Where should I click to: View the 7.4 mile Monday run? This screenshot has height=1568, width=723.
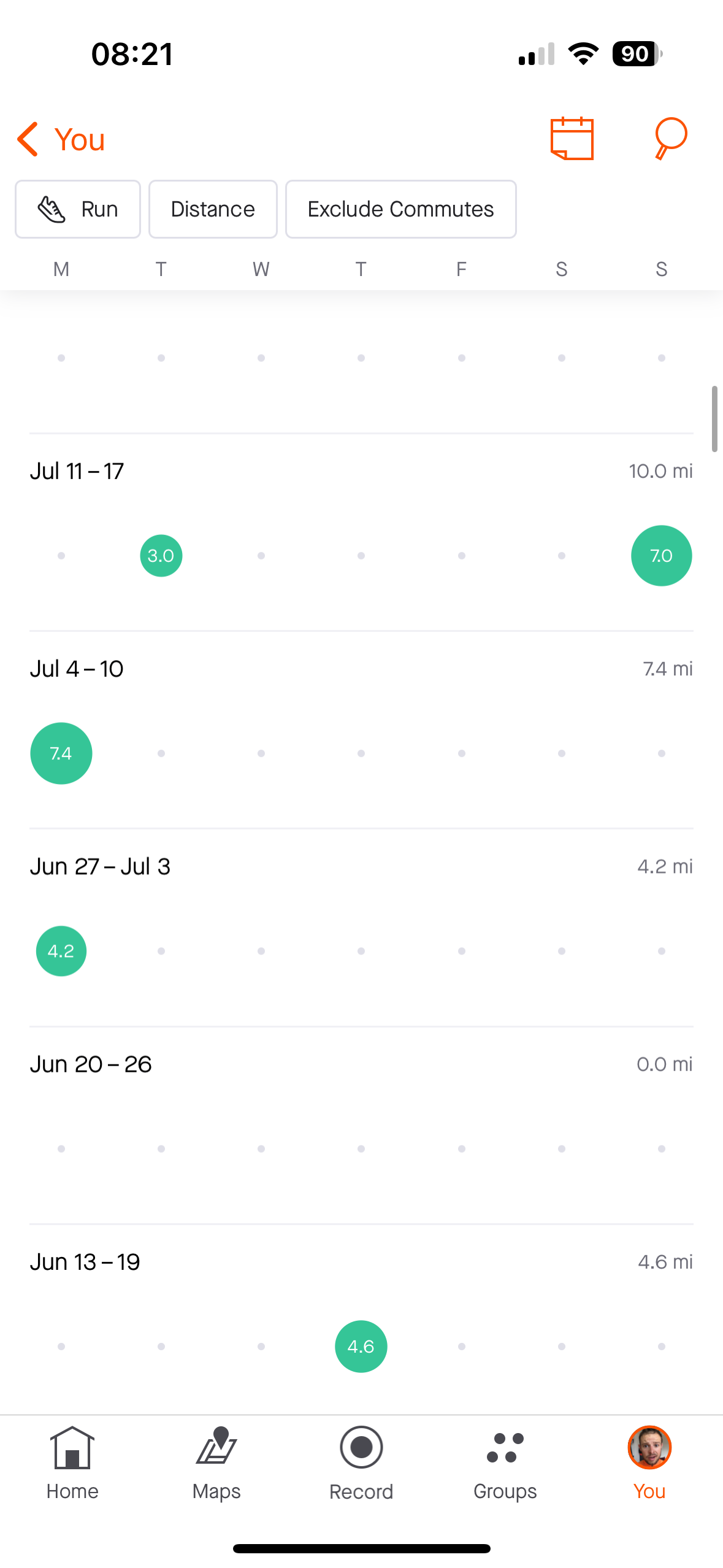coord(61,753)
